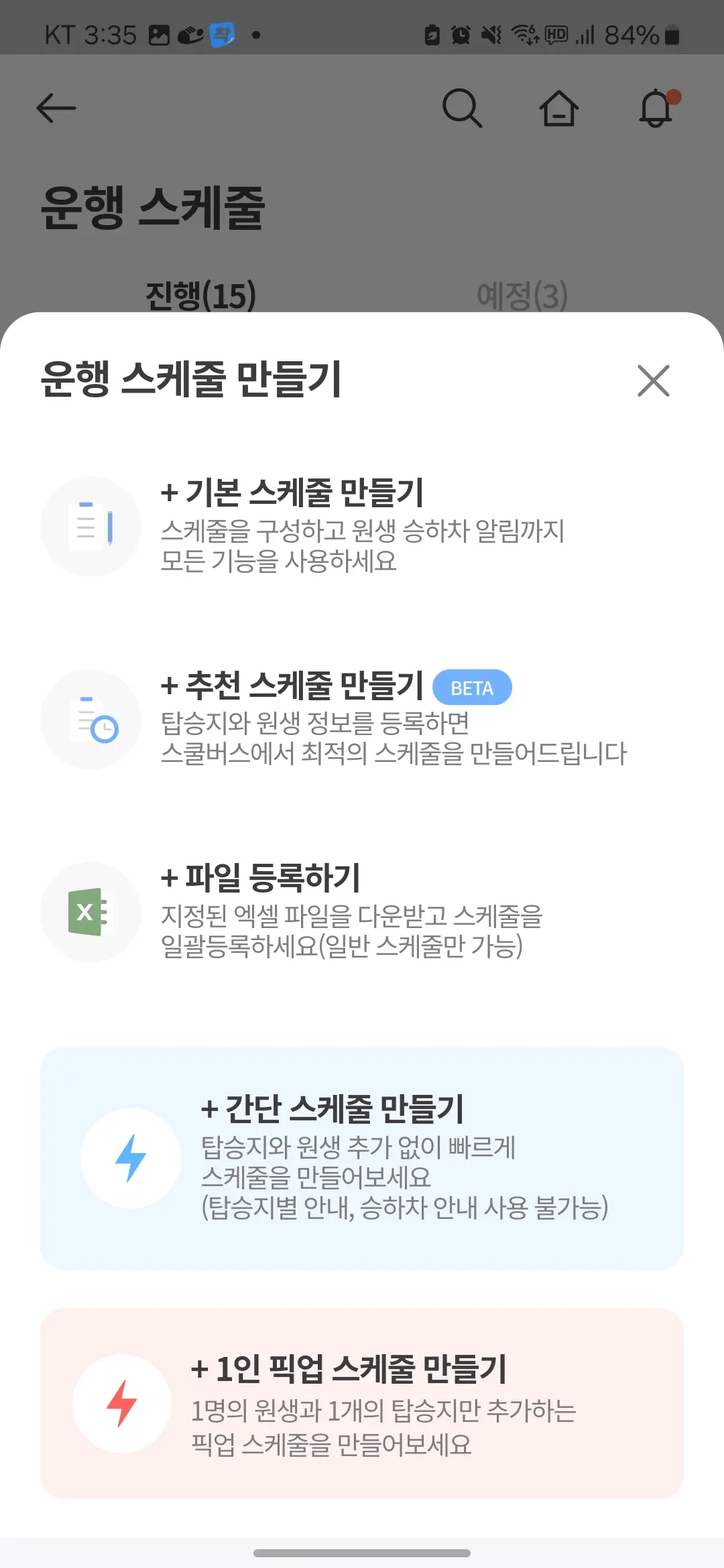This screenshot has height=1568, width=724.
Task: Create a 1인 픽업 스케줄 만들기
Action: click(x=362, y=1403)
